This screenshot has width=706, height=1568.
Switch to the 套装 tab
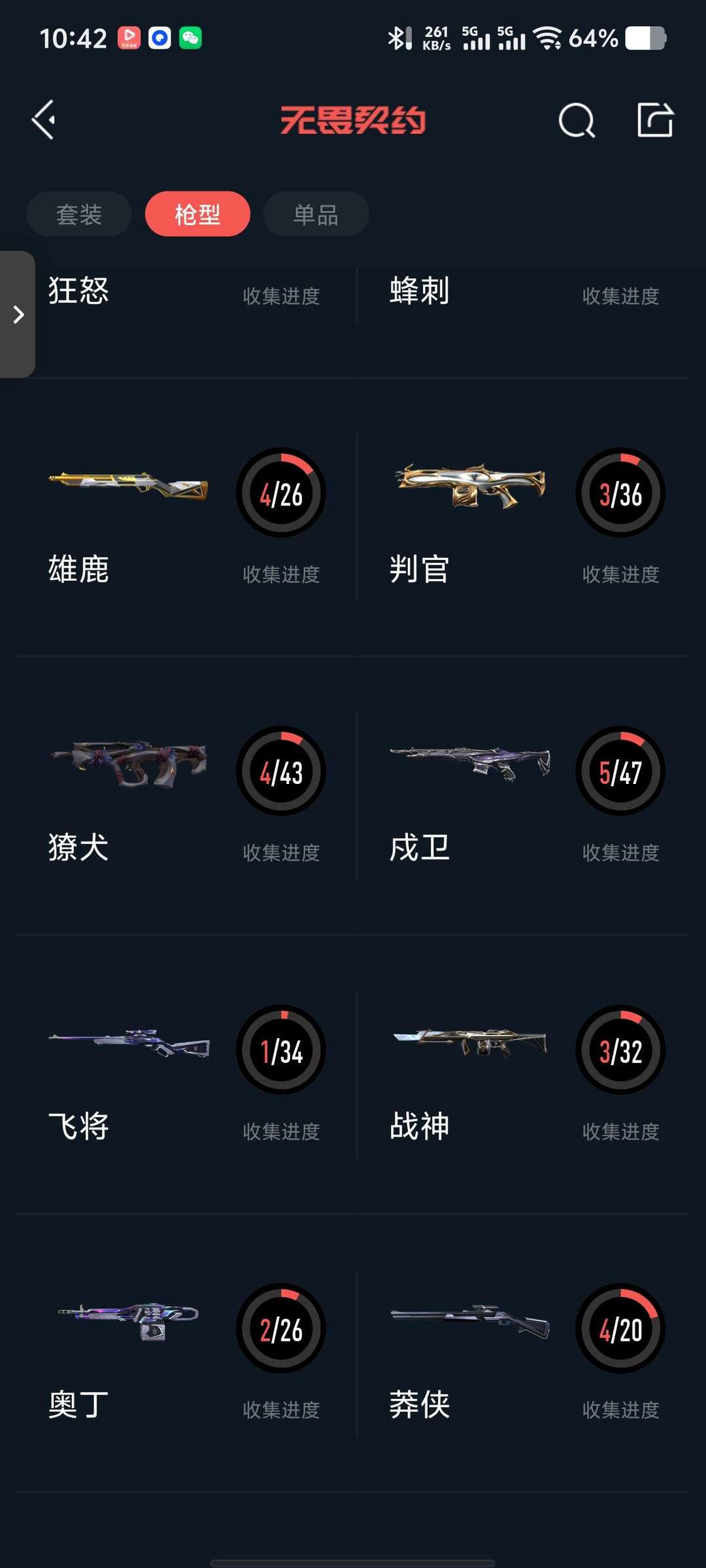pyautogui.click(x=79, y=214)
